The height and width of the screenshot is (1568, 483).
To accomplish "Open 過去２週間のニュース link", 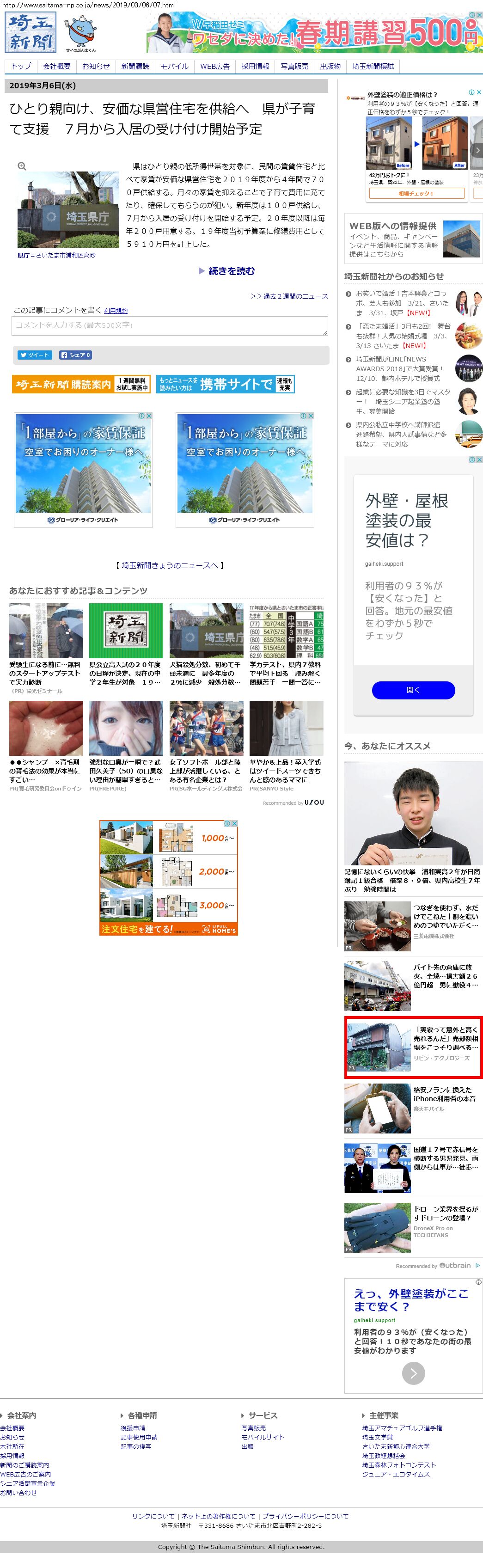I will coord(289,296).
